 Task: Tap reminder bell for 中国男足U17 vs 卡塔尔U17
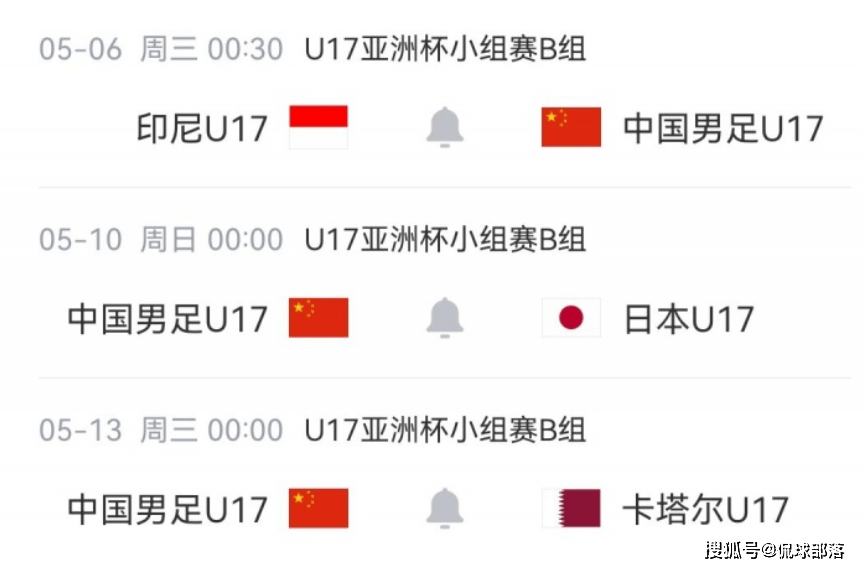pyautogui.click(x=445, y=508)
